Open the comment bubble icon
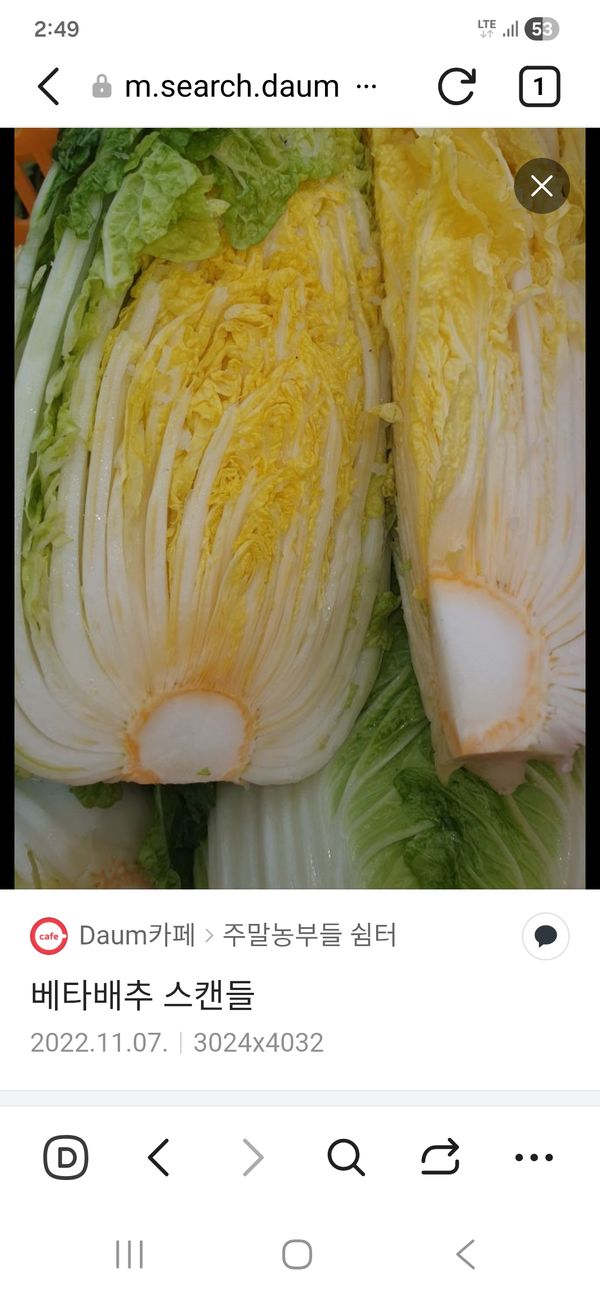 tap(545, 937)
